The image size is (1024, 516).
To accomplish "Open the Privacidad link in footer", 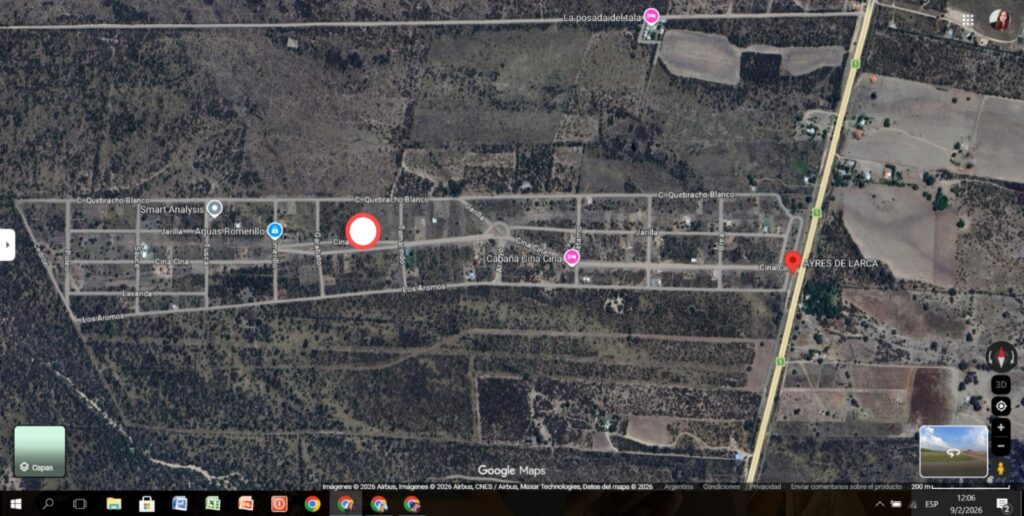I will click(x=765, y=486).
